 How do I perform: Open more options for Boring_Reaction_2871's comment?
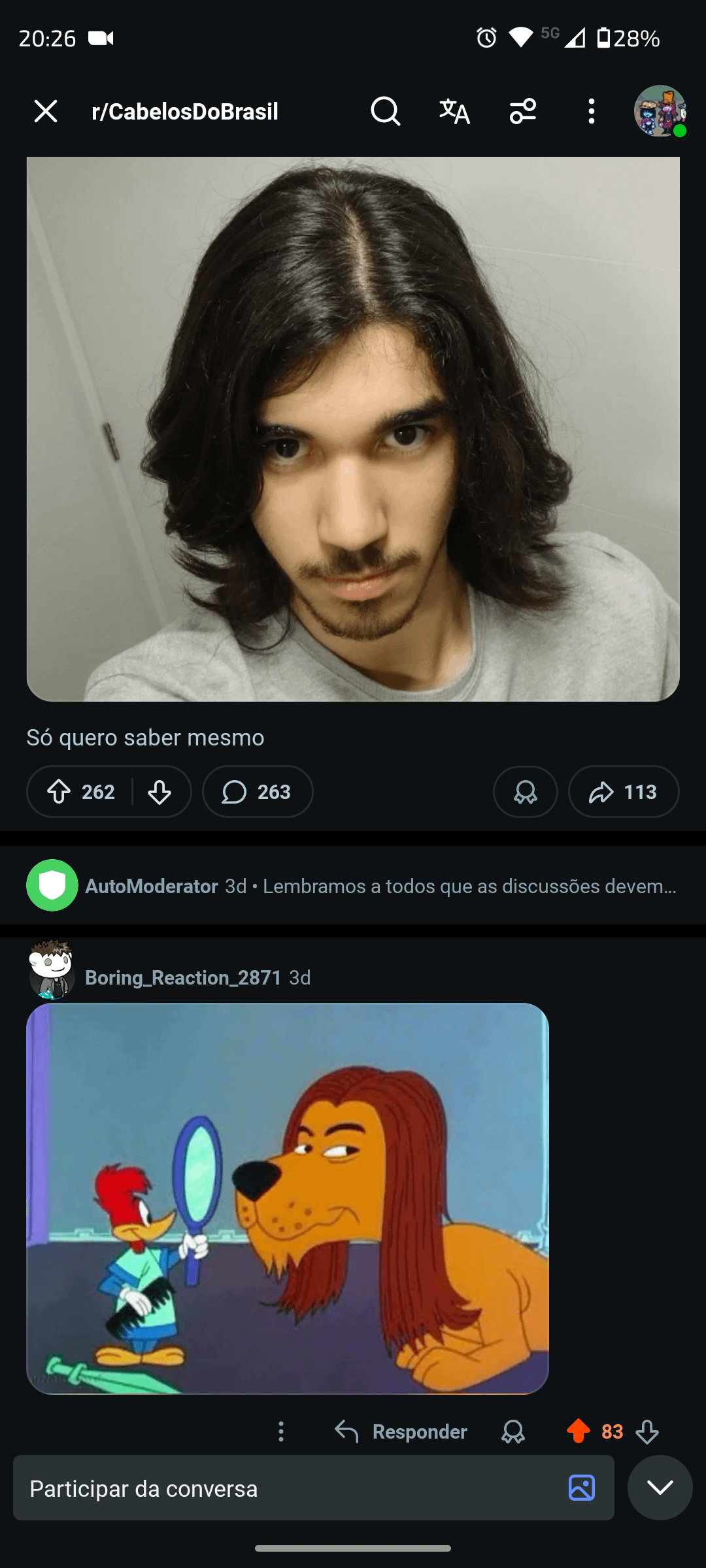point(281,1431)
